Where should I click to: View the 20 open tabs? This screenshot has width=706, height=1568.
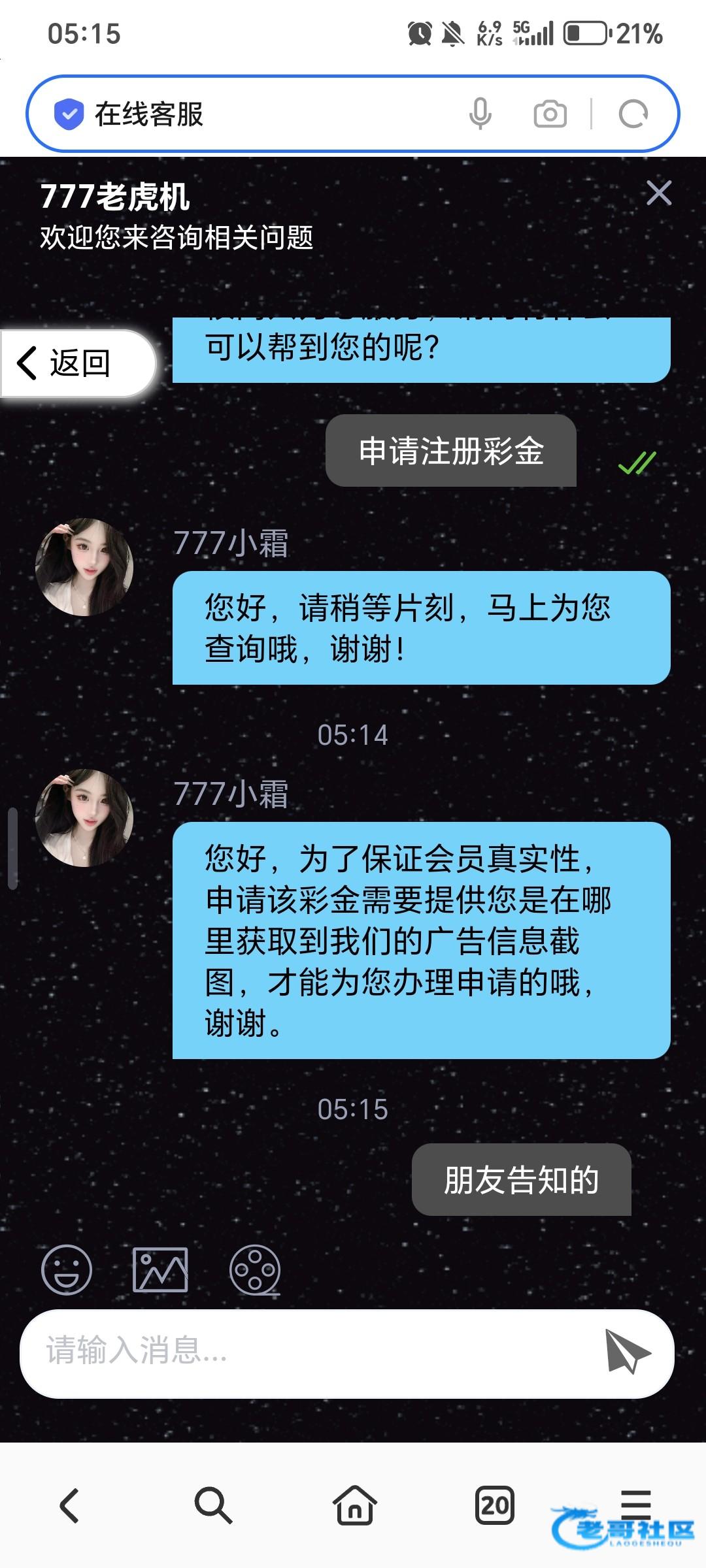point(494,1505)
